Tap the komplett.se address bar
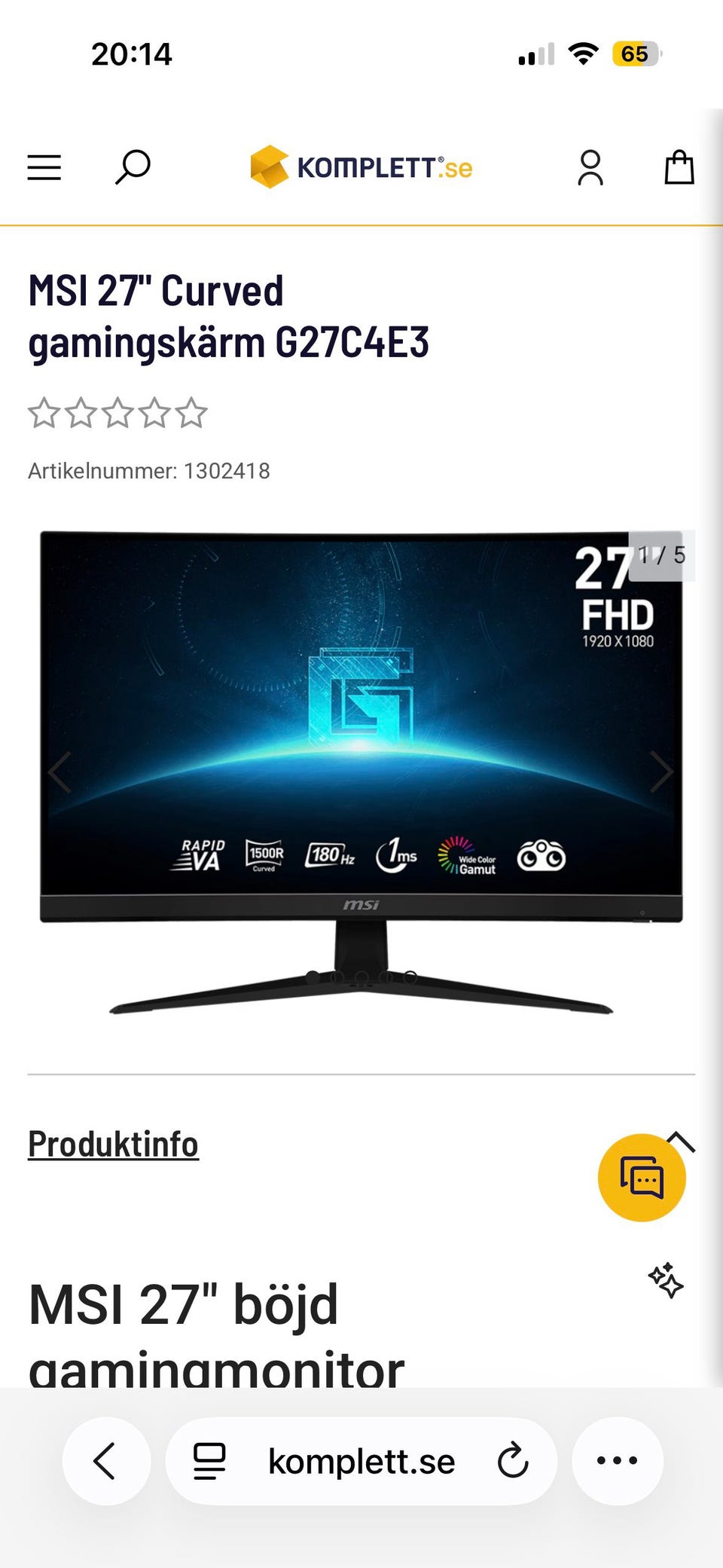Viewport: 723px width, 1568px height. [361, 1459]
